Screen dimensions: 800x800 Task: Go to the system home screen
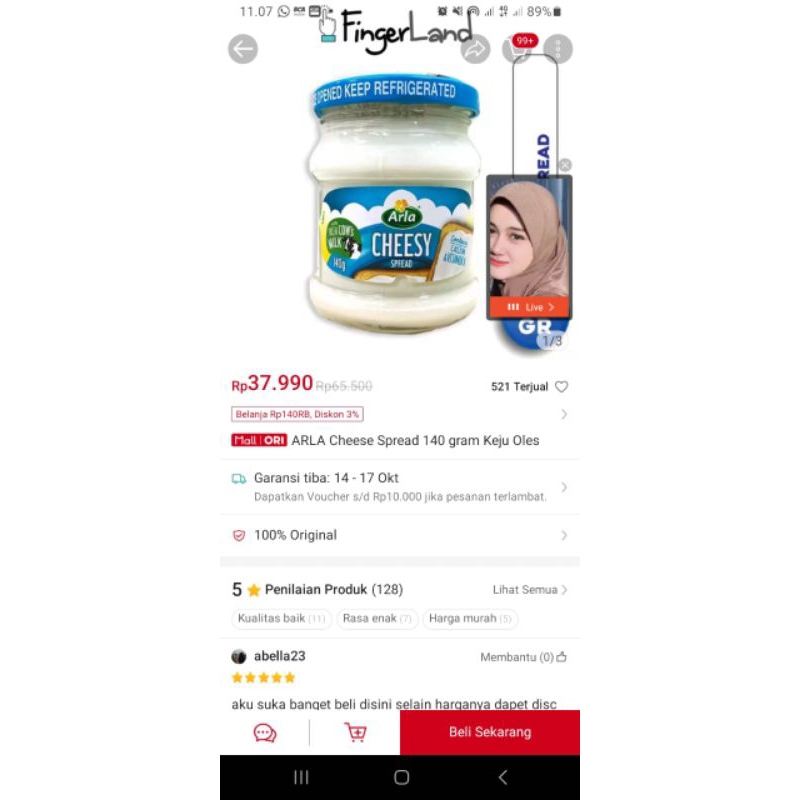pos(401,777)
